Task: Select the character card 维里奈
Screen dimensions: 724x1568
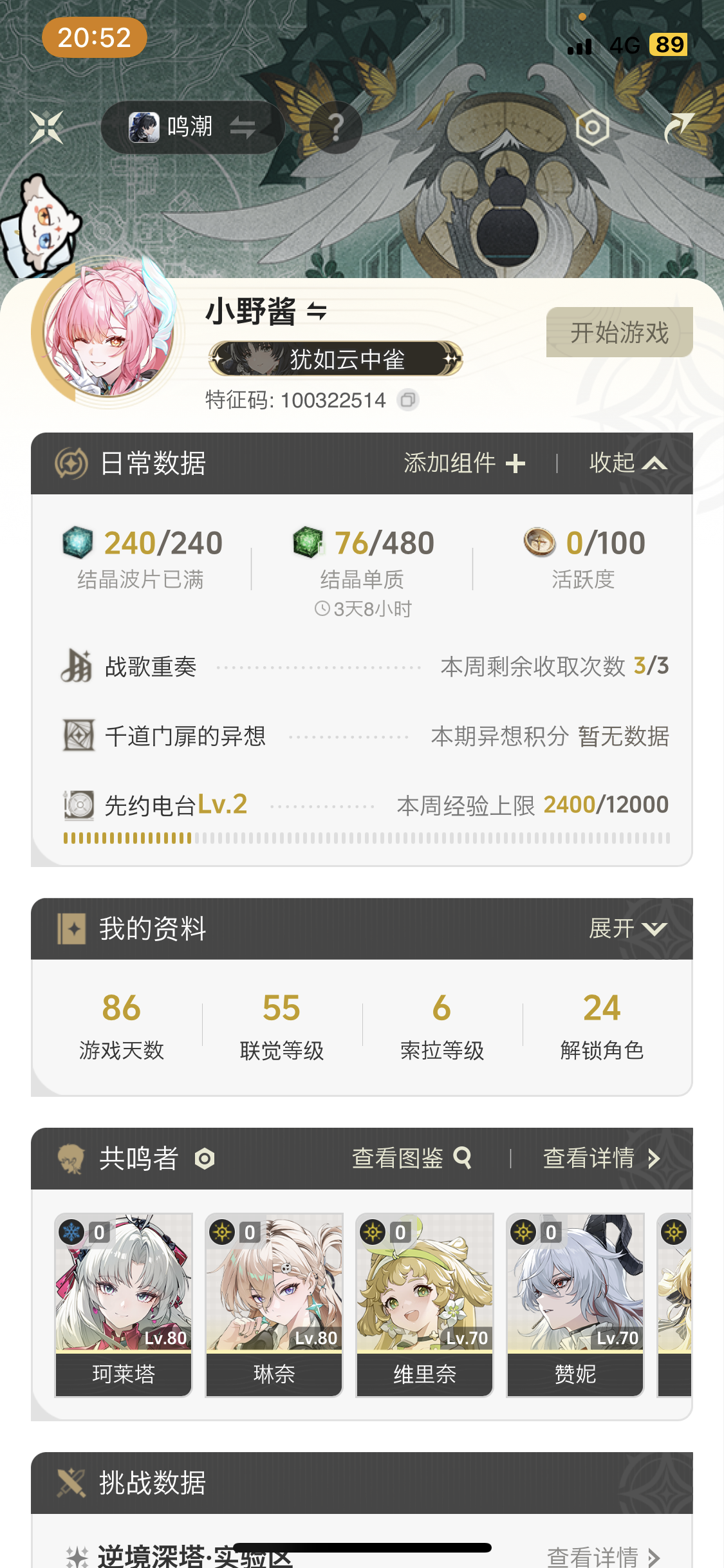Action: pyautogui.click(x=425, y=1305)
